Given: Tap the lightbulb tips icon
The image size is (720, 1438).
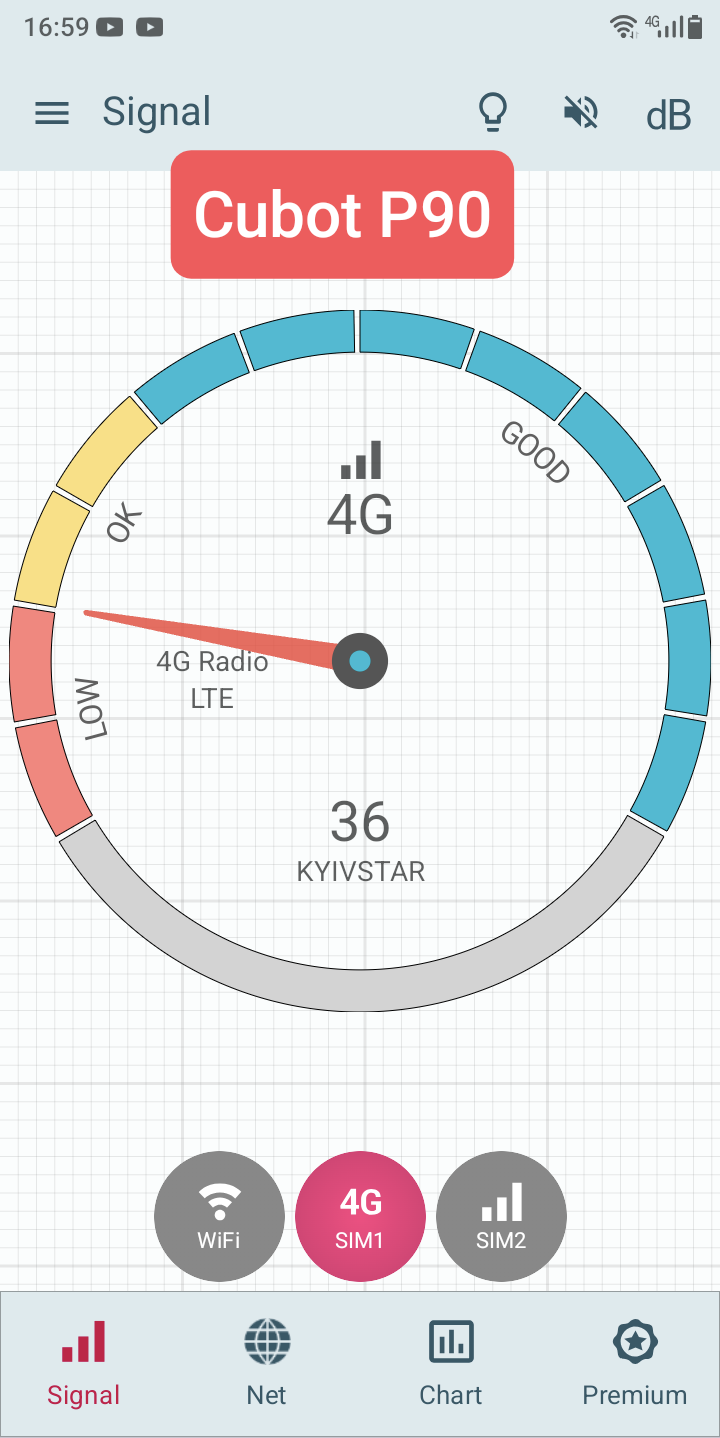Looking at the screenshot, I should (x=491, y=113).
